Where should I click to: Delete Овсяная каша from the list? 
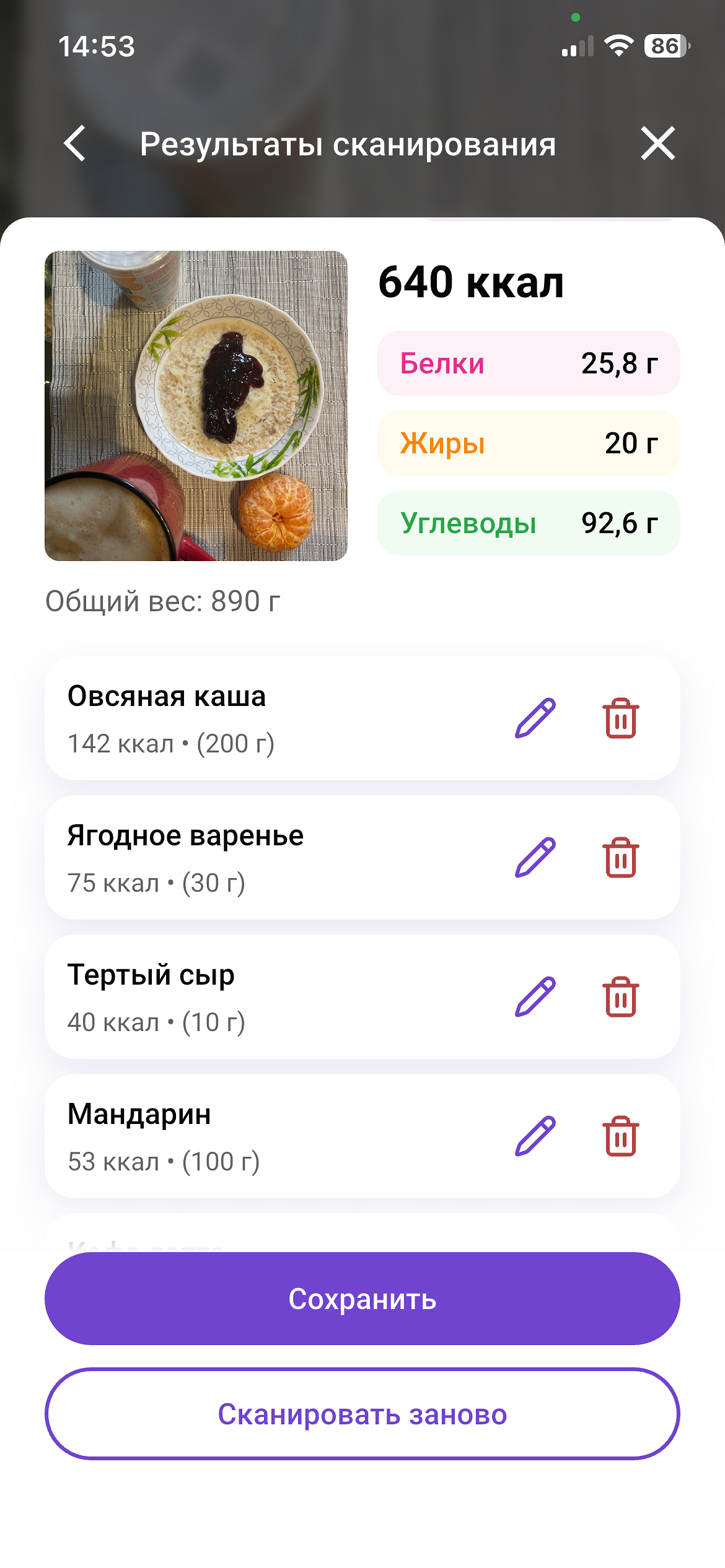[621, 718]
